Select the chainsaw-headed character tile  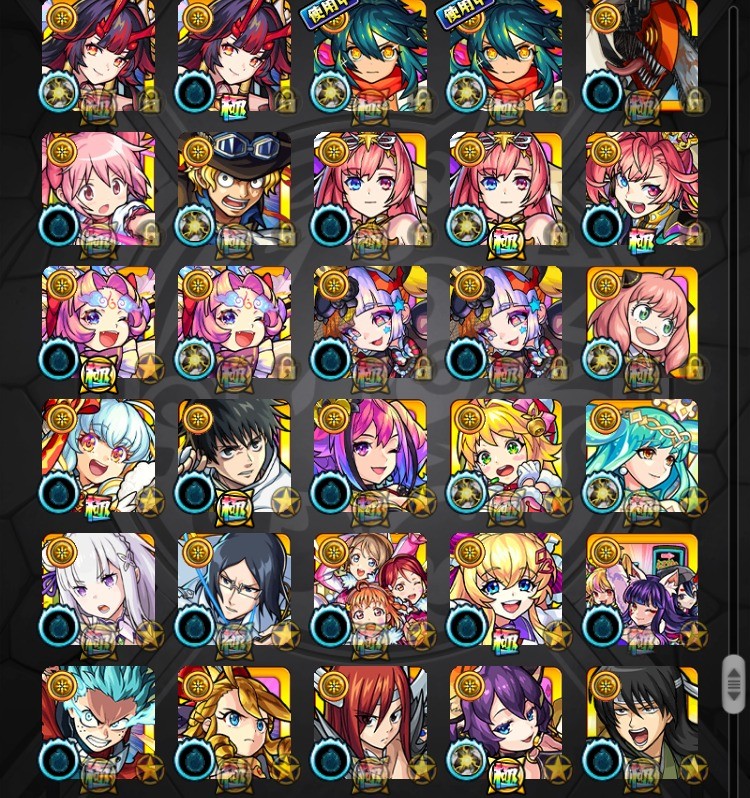641,55
